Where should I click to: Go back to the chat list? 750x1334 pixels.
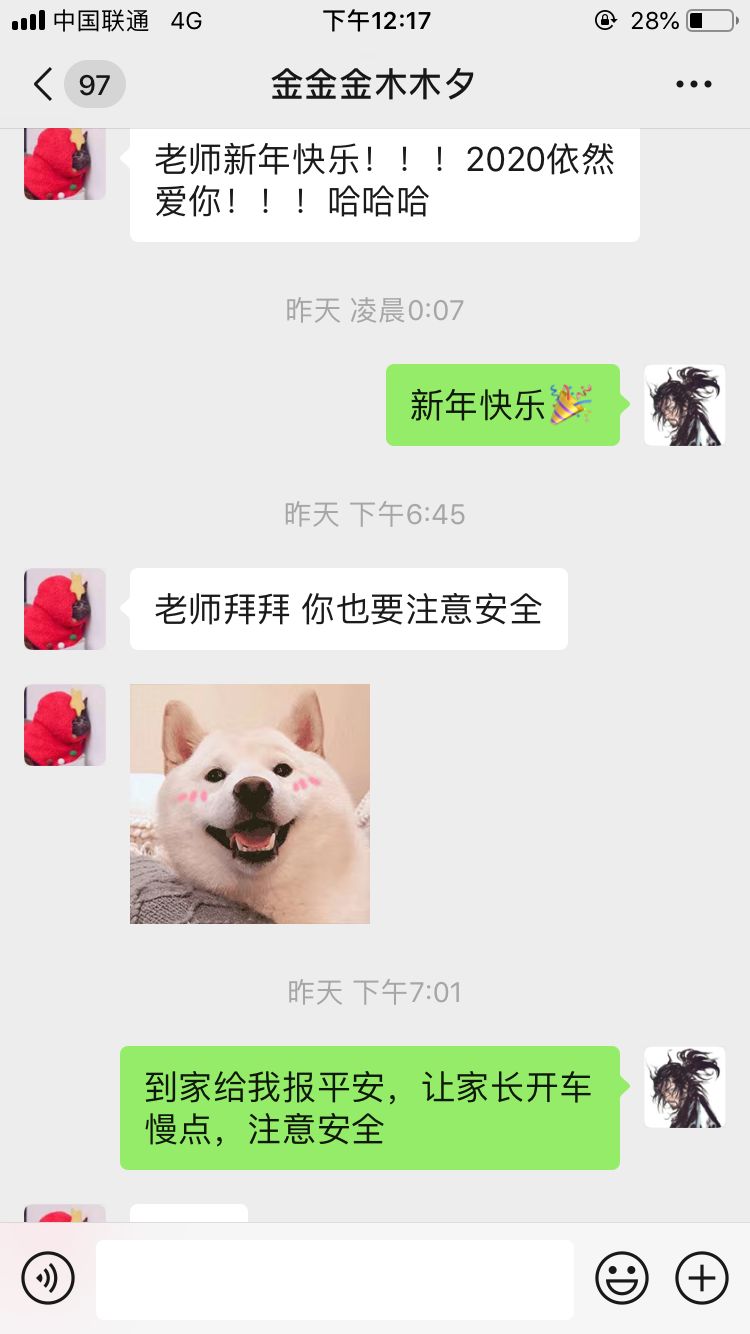(44, 84)
